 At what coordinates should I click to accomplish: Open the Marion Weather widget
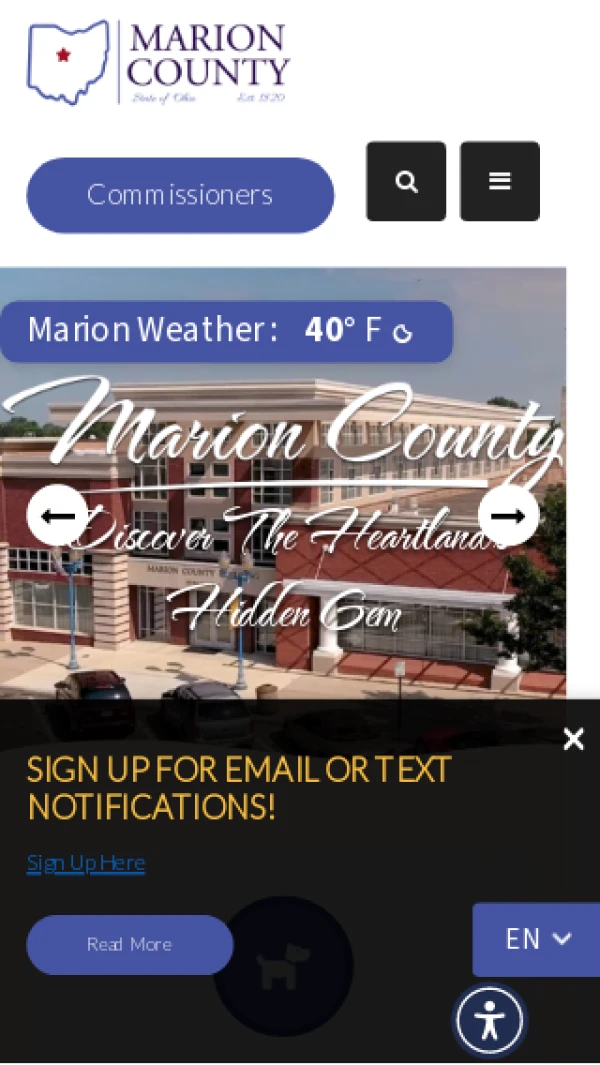click(x=226, y=330)
